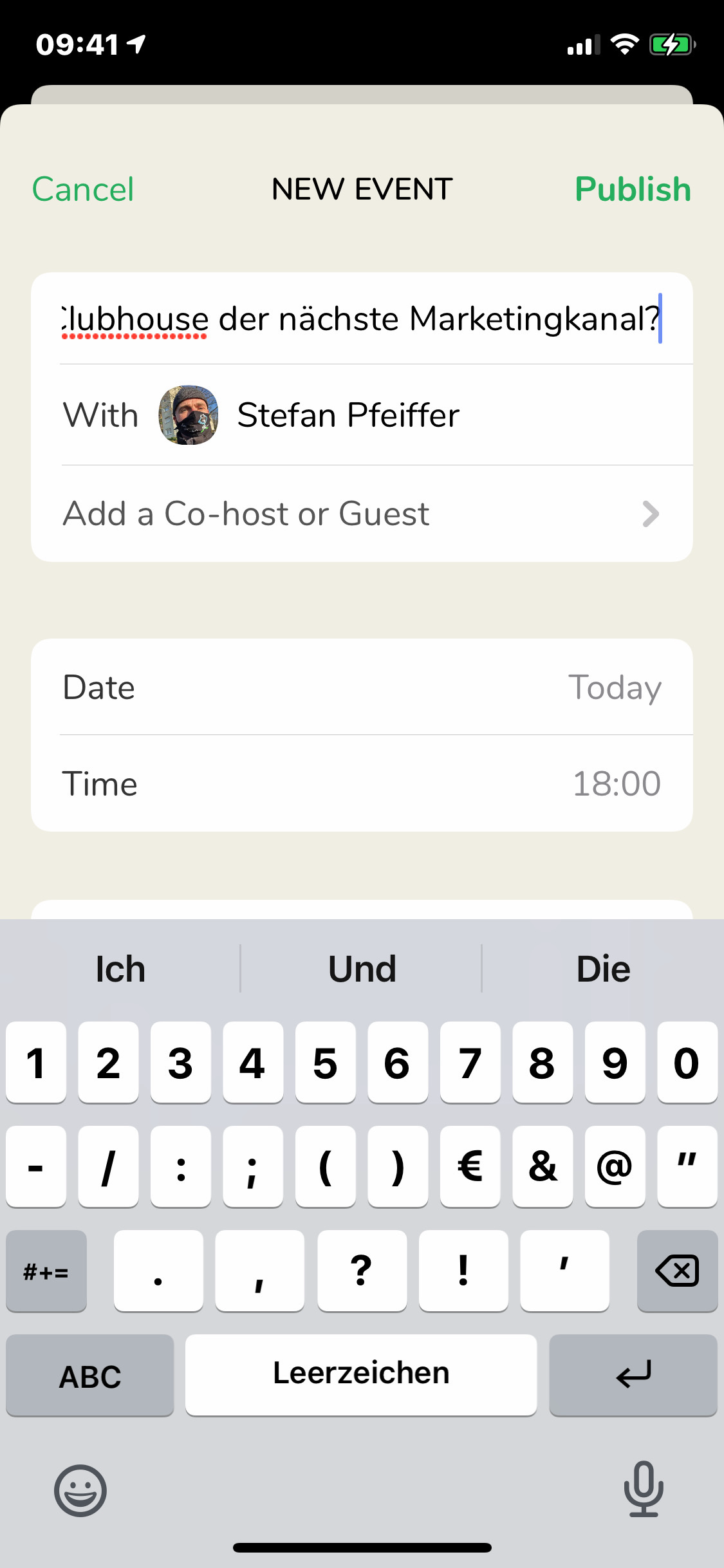
Task: Show more symbols with the #+= key
Action: 46,1271
